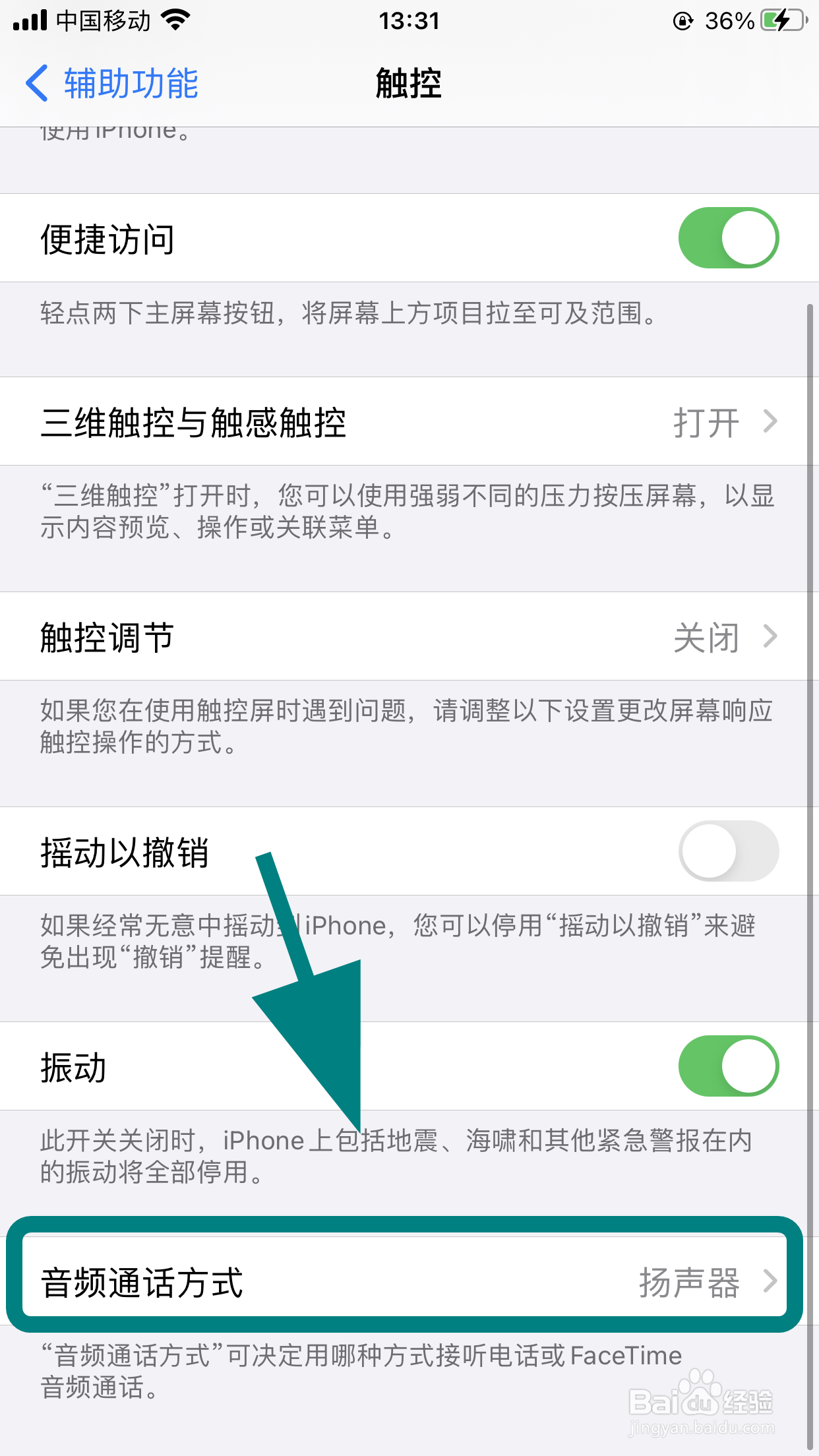The height and width of the screenshot is (1456, 819).
Task: Tap the highlighted 音频通话方式 row
Action: click(x=409, y=1282)
